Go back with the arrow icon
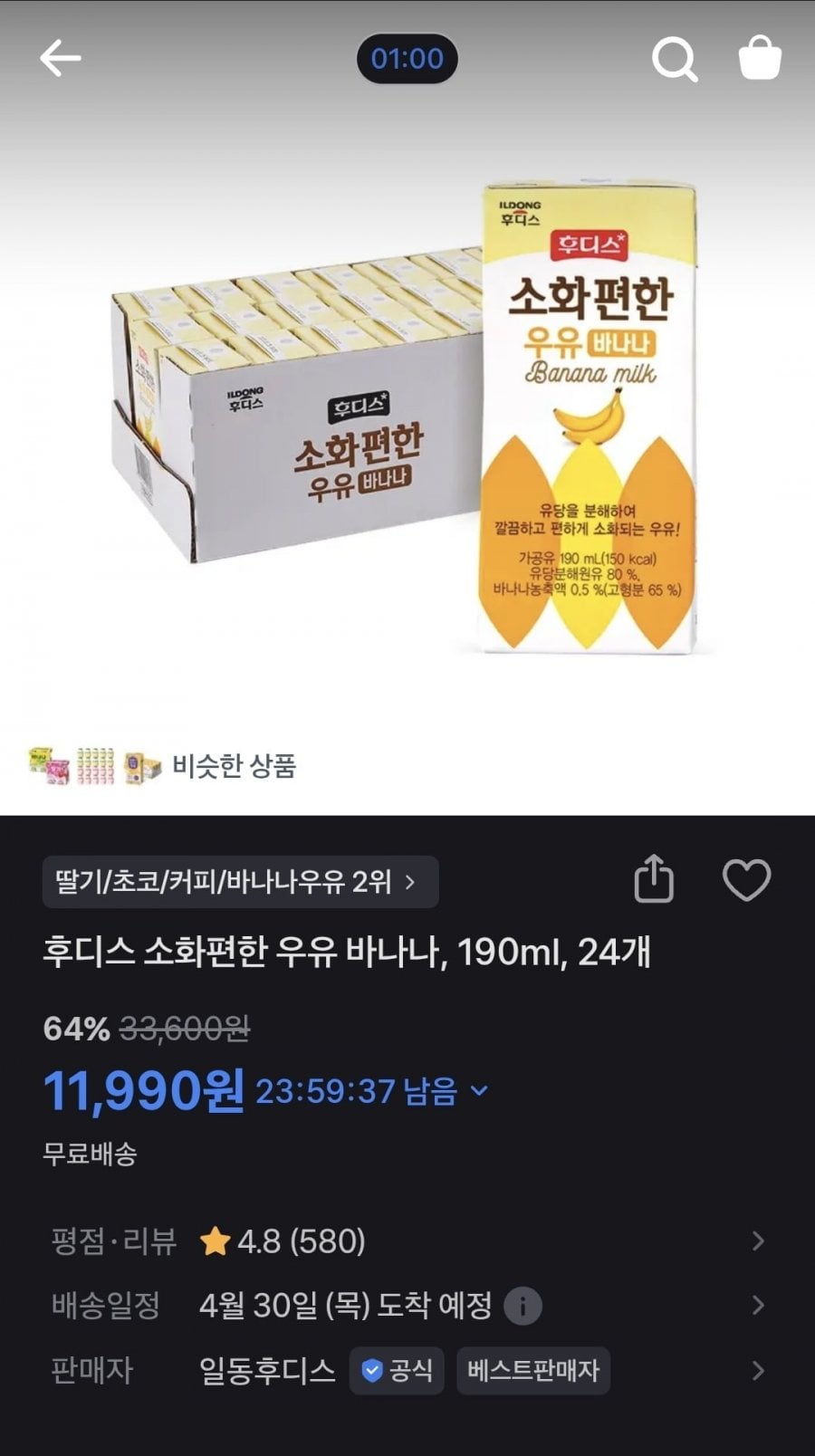This screenshot has width=815, height=1456. (61, 59)
